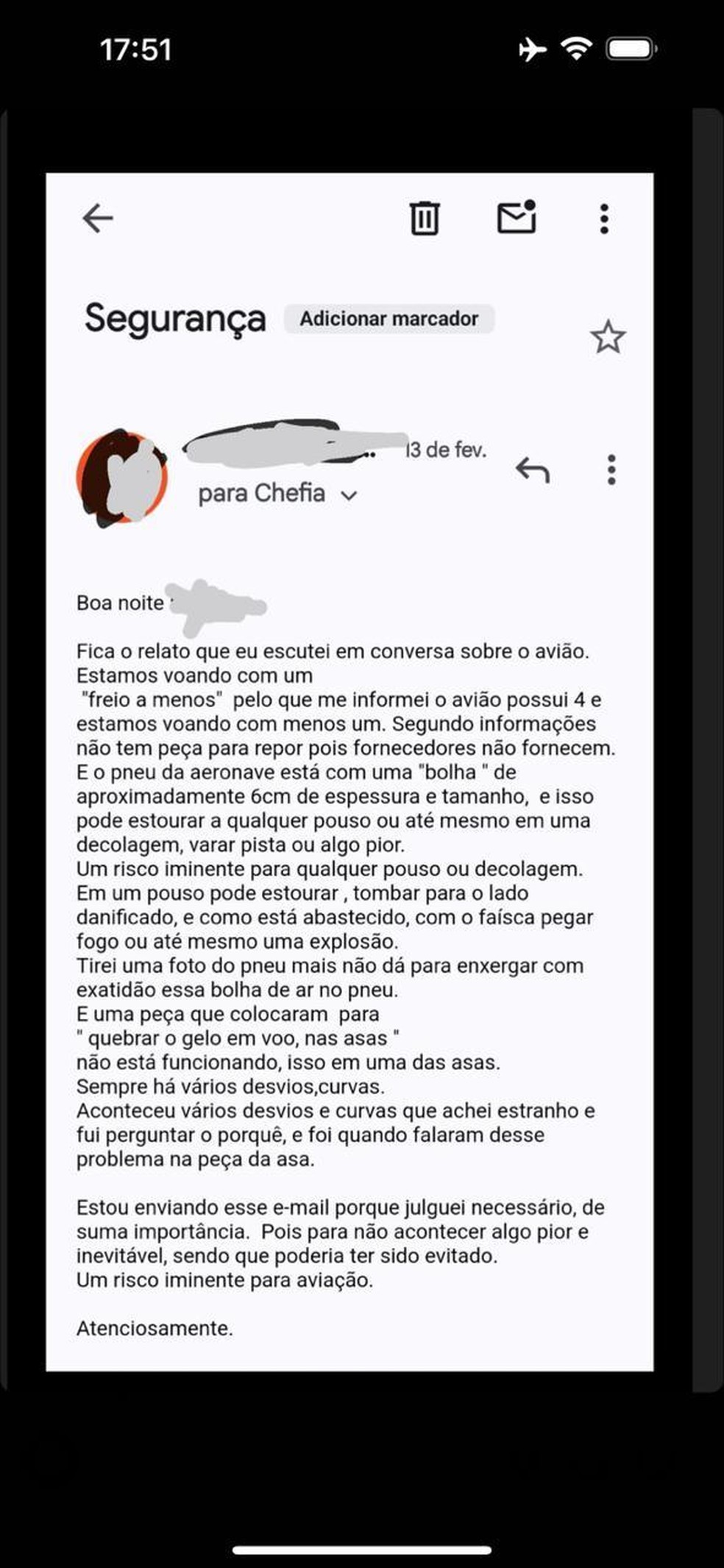Go back to the inbox

tap(97, 219)
